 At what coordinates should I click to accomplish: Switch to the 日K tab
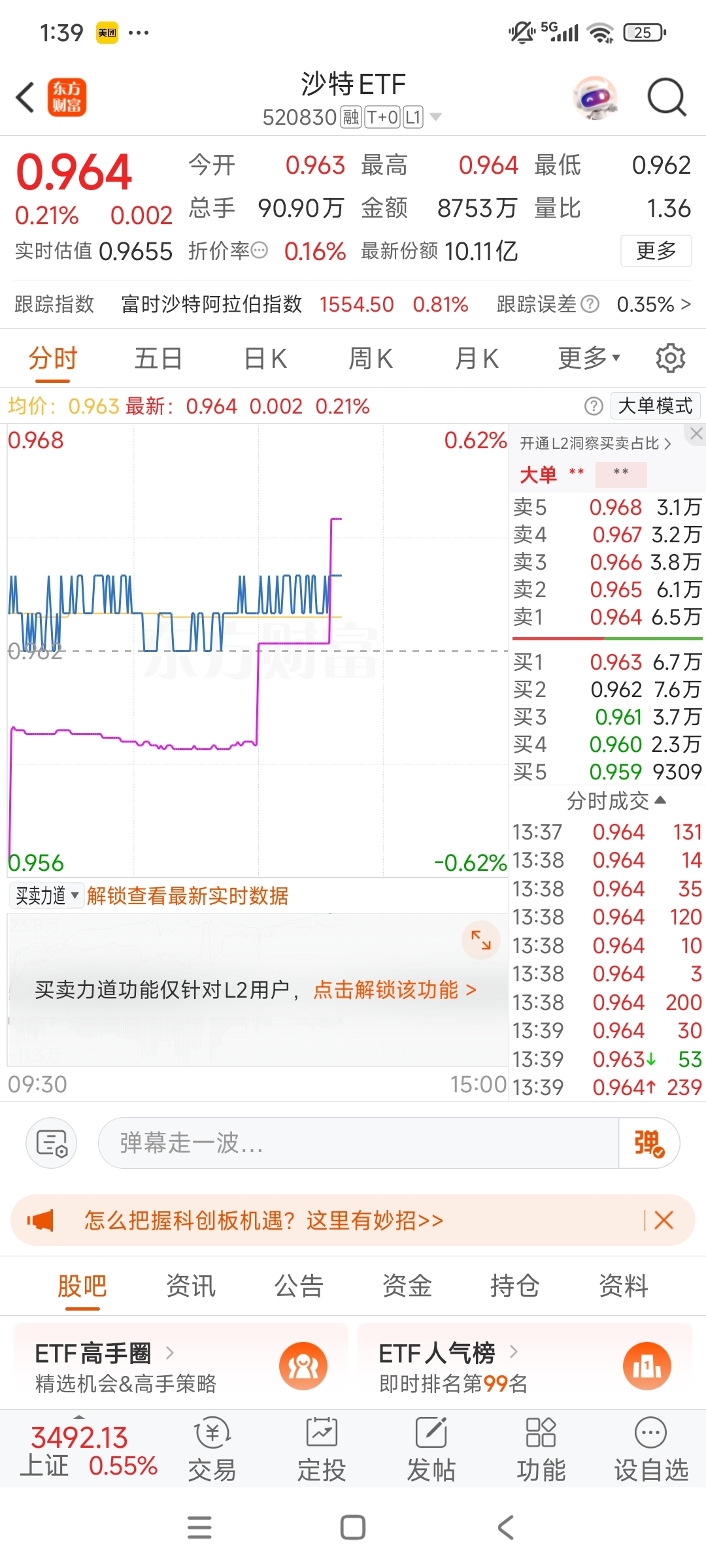tap(263, 358)
